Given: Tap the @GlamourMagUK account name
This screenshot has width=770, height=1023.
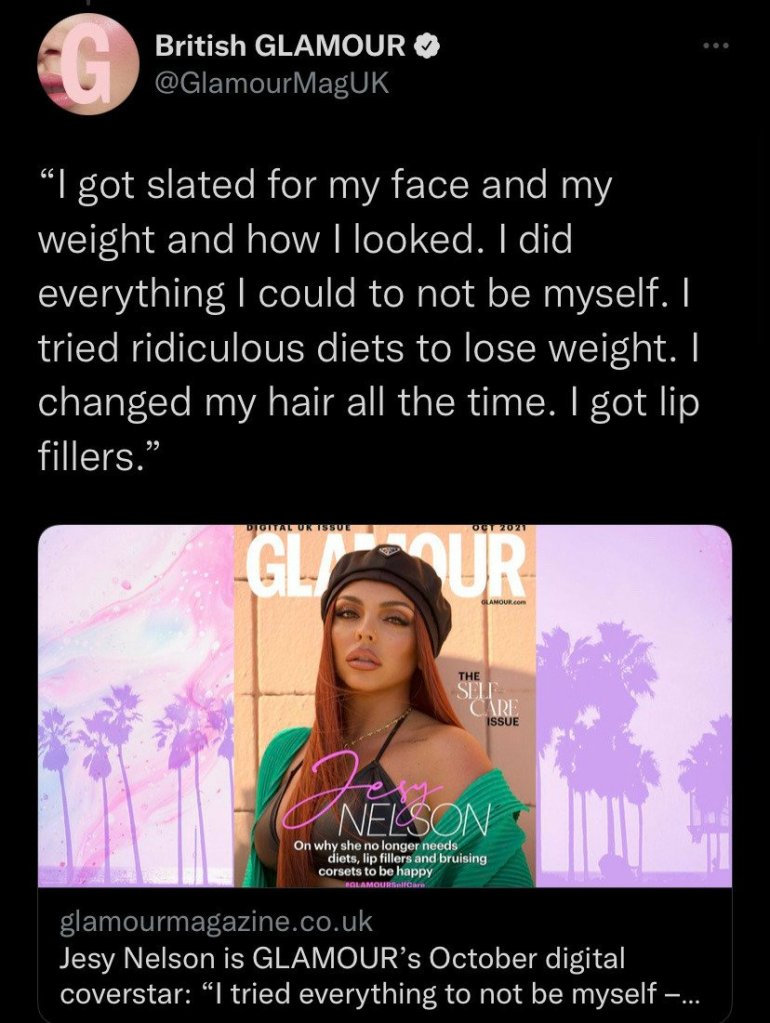Looking at the screenshot, I should coord(271,84).
